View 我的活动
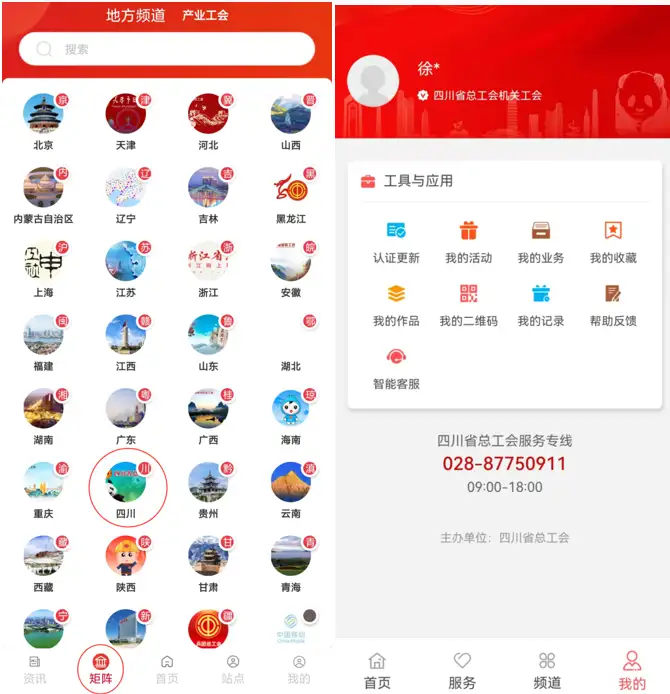The image size is (670, 694). tap(468, 241)
